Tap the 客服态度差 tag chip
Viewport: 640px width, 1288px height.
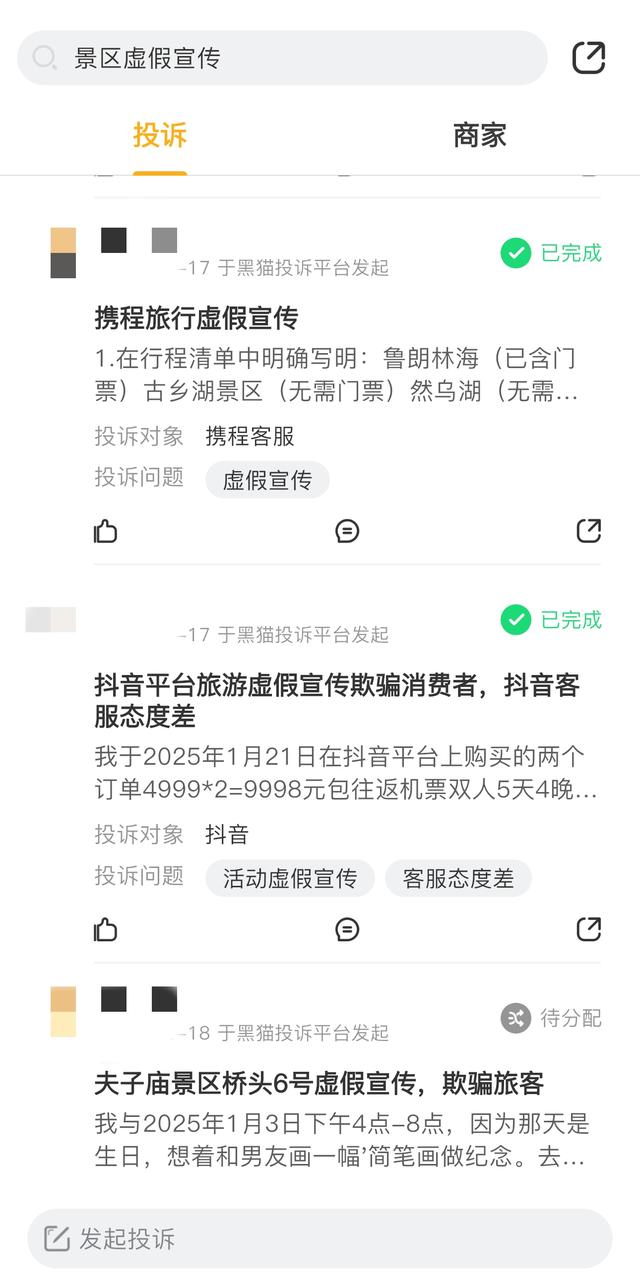click(458, 879)
